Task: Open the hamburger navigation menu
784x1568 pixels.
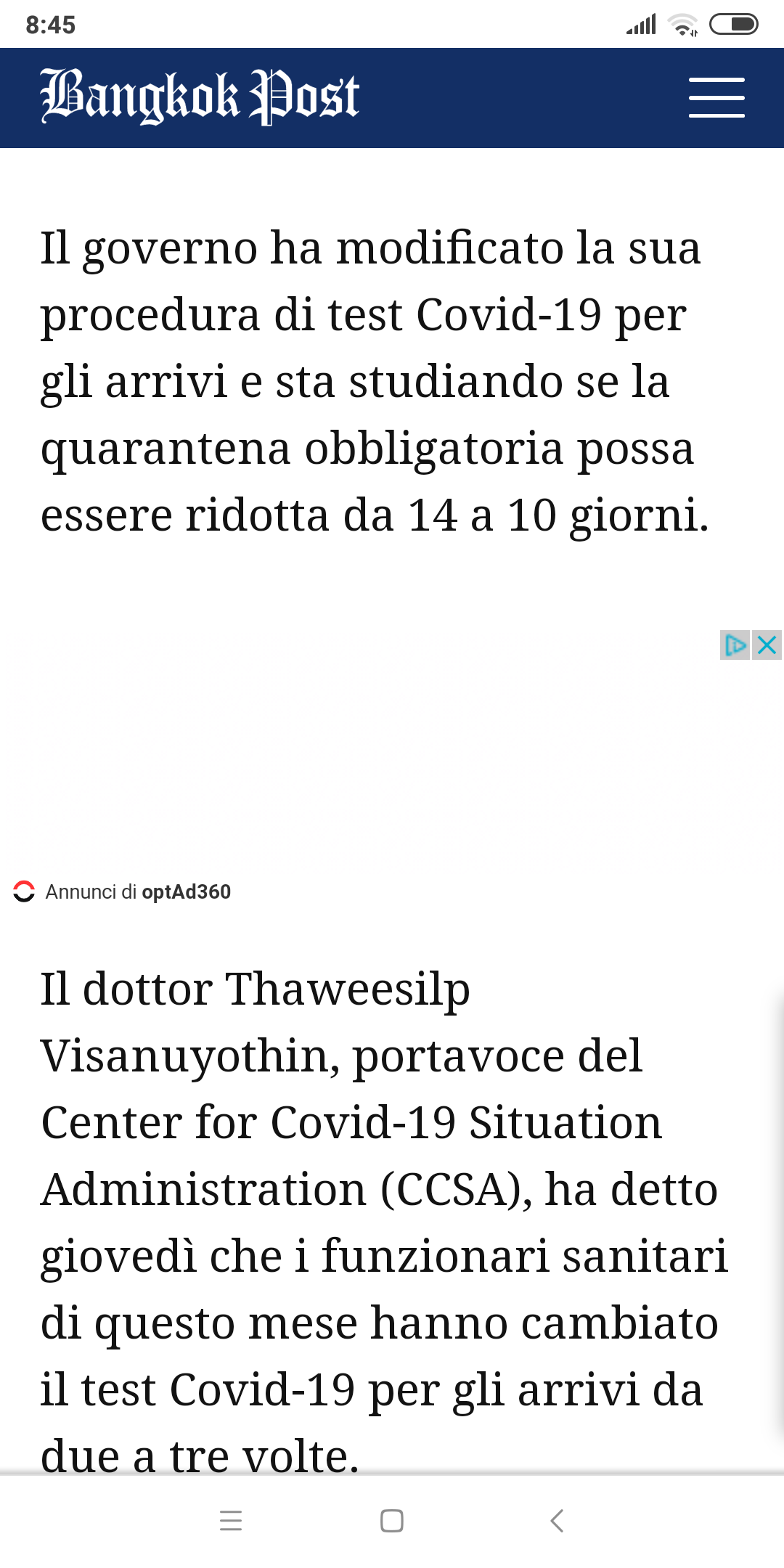Action: tap(716, 97)
